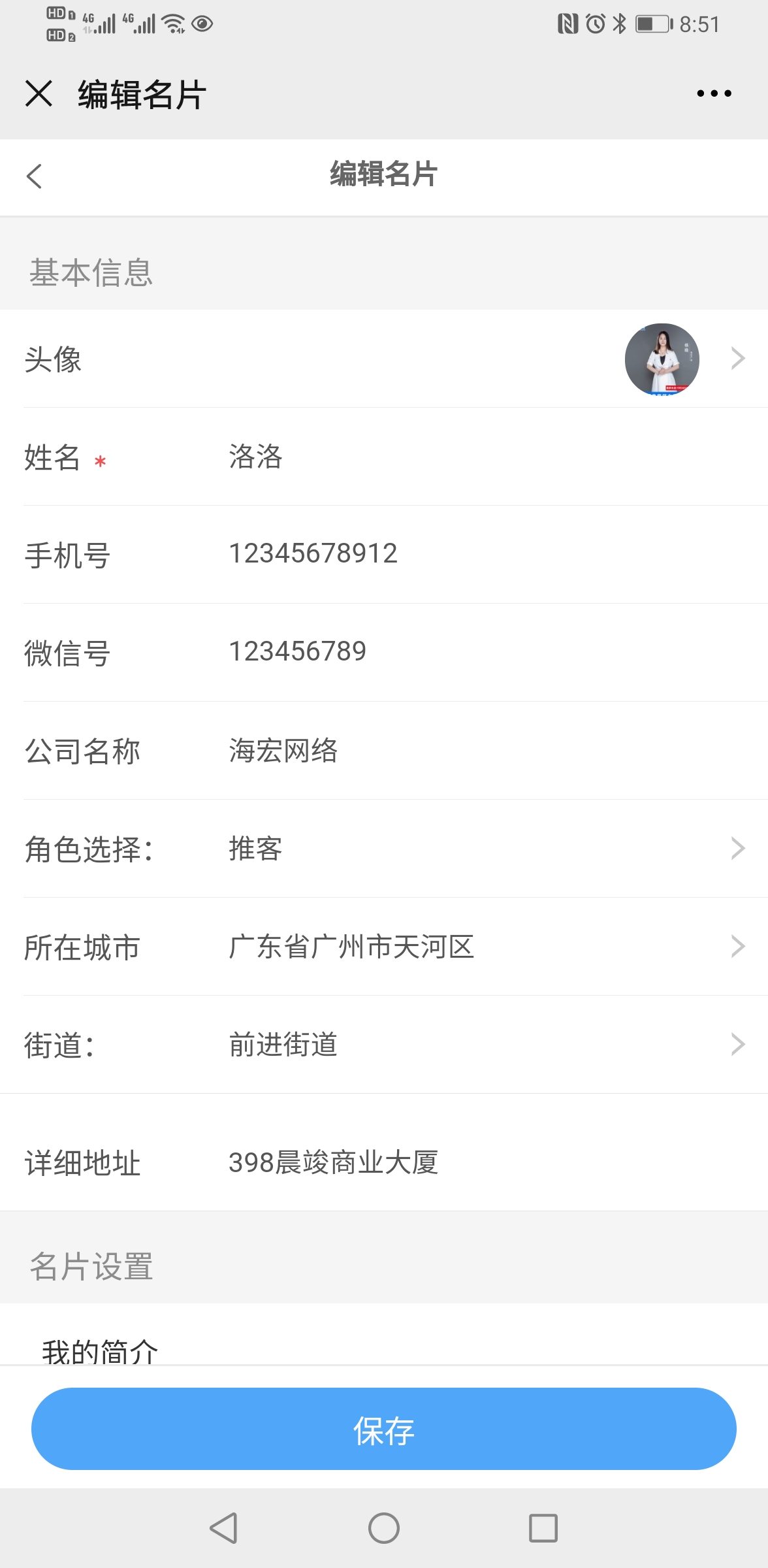The height and width of the screenshot is (1568, 768).
Task: Go to the system home screen
Action: 384,1528
